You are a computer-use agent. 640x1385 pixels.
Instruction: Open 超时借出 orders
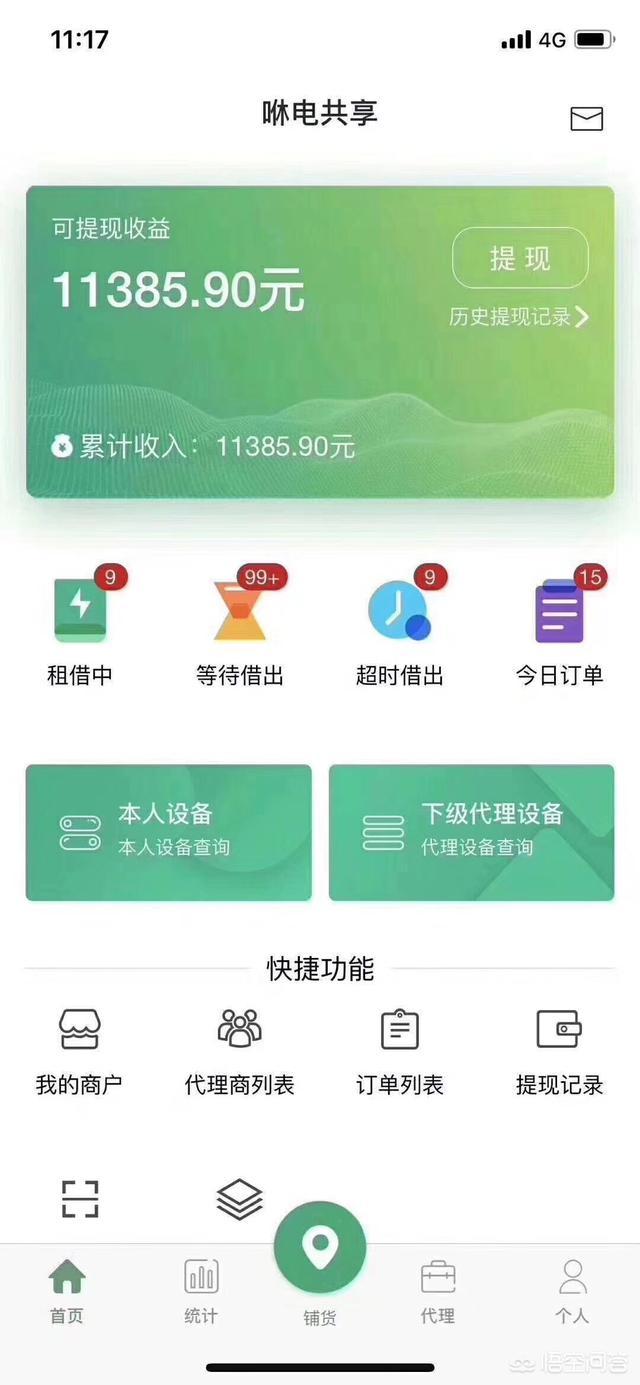click(x=400, y=628)
